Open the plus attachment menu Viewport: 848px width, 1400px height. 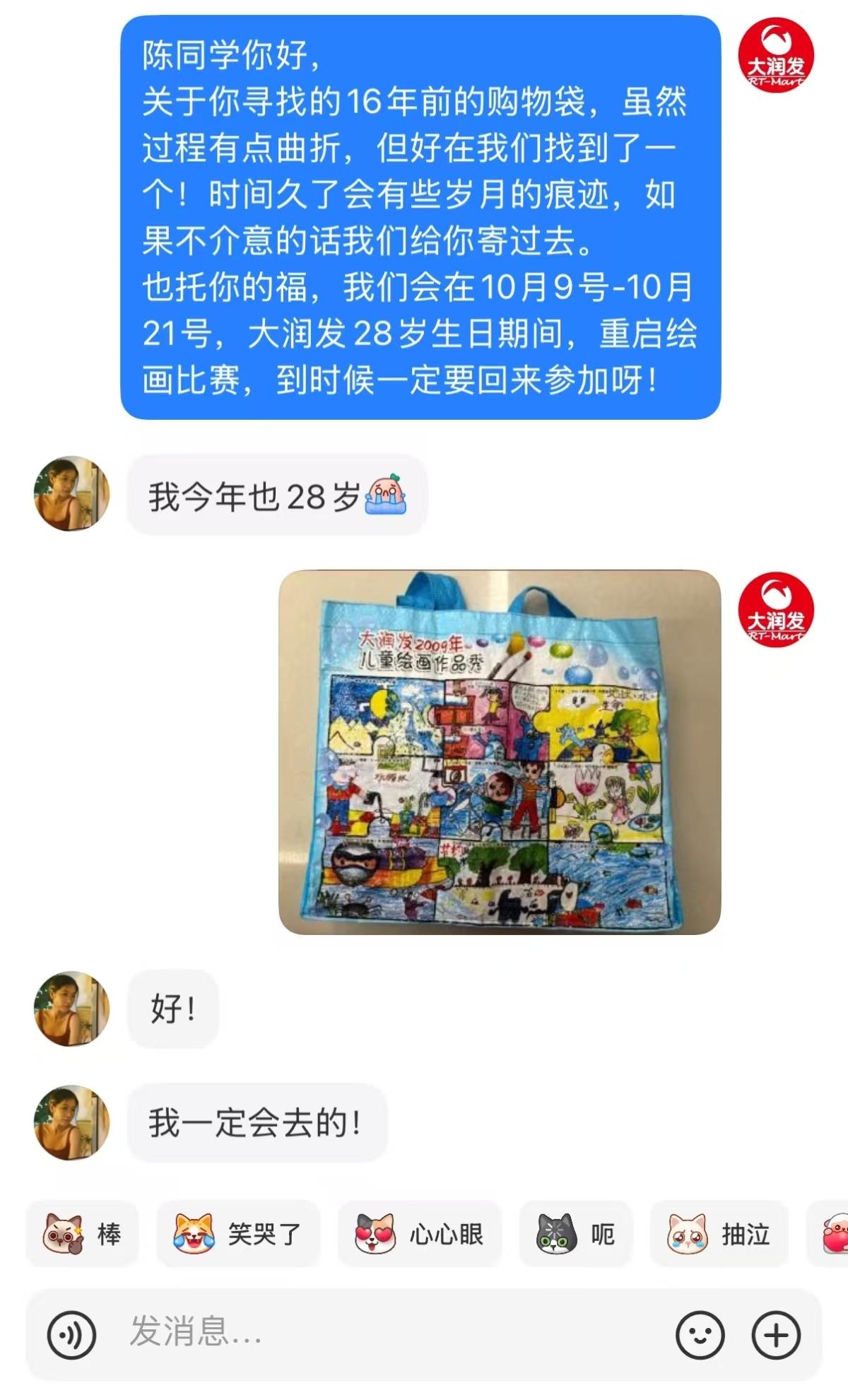click(776, 1335)
